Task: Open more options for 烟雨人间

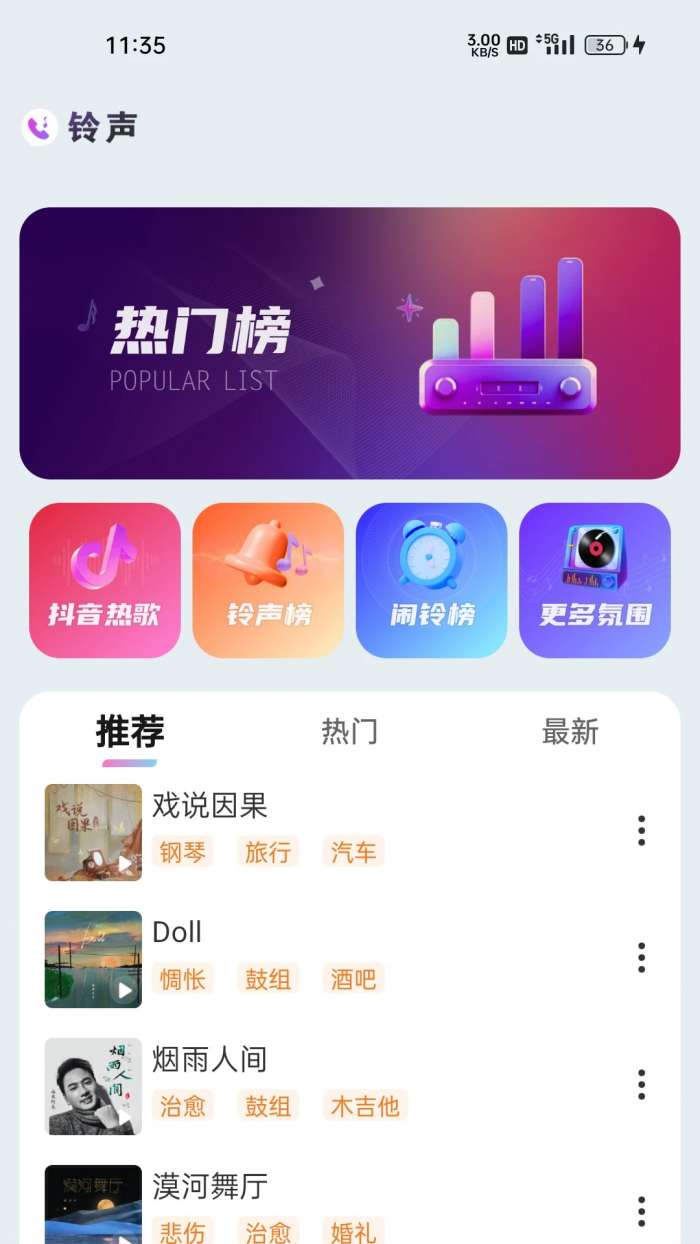Action: (x=641, y=1084)
